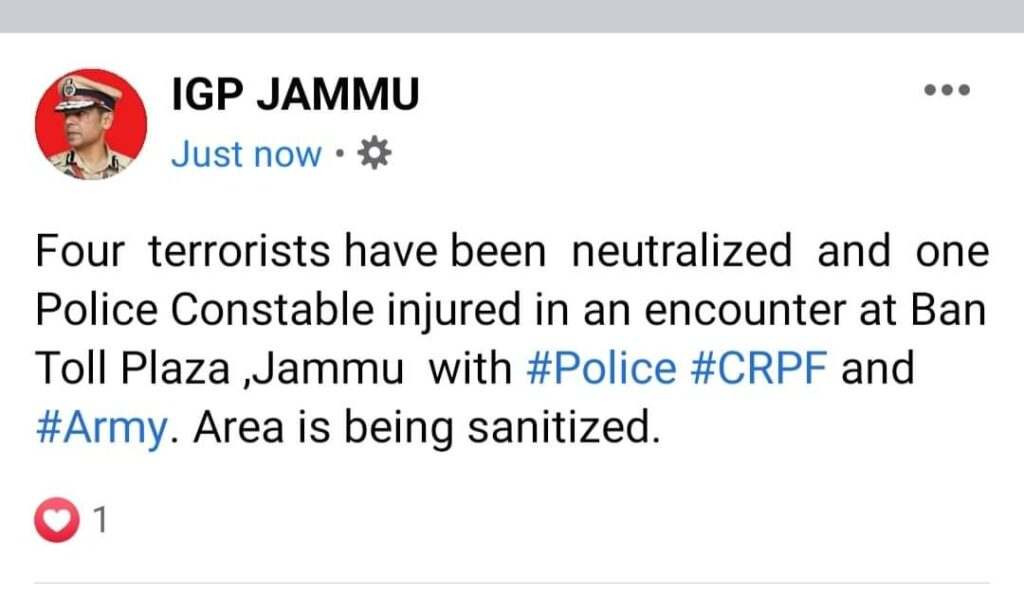Viewport: 1024px width, 595px height.
Task: Open the #CRPF hashtag
Action: 759,369
